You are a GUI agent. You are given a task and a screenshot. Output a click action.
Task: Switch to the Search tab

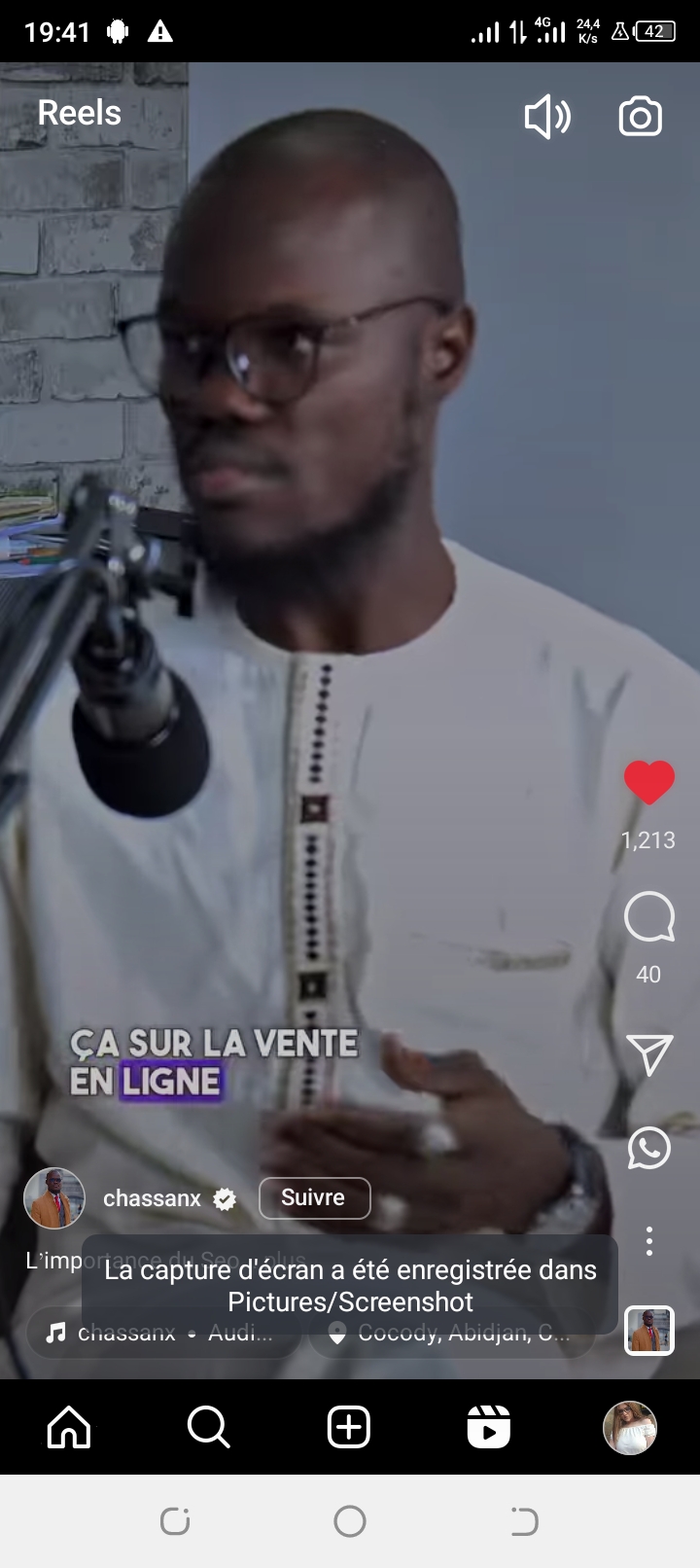(x=208, y=1428)
